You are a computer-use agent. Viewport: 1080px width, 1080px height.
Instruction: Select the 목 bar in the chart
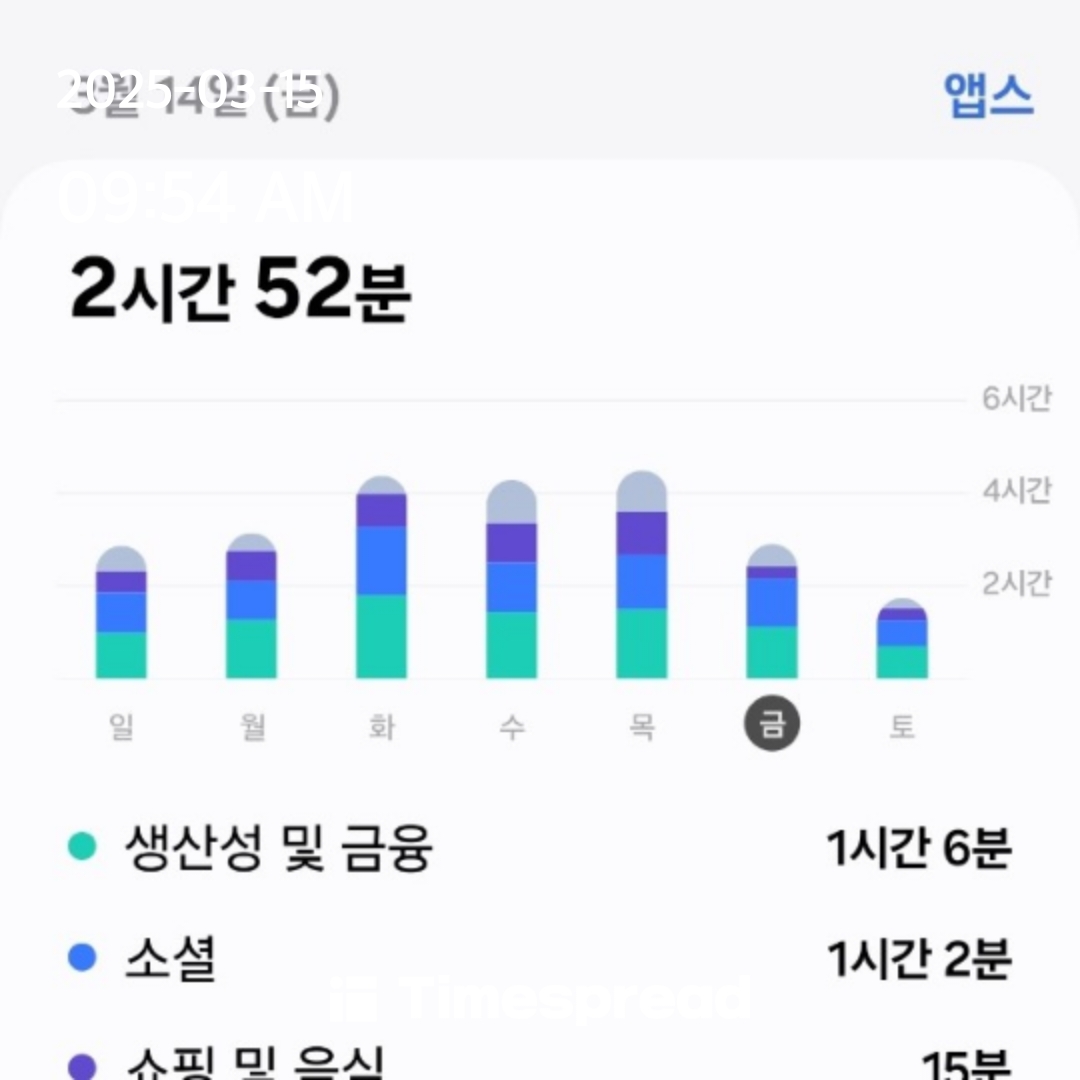coord(641,576)
